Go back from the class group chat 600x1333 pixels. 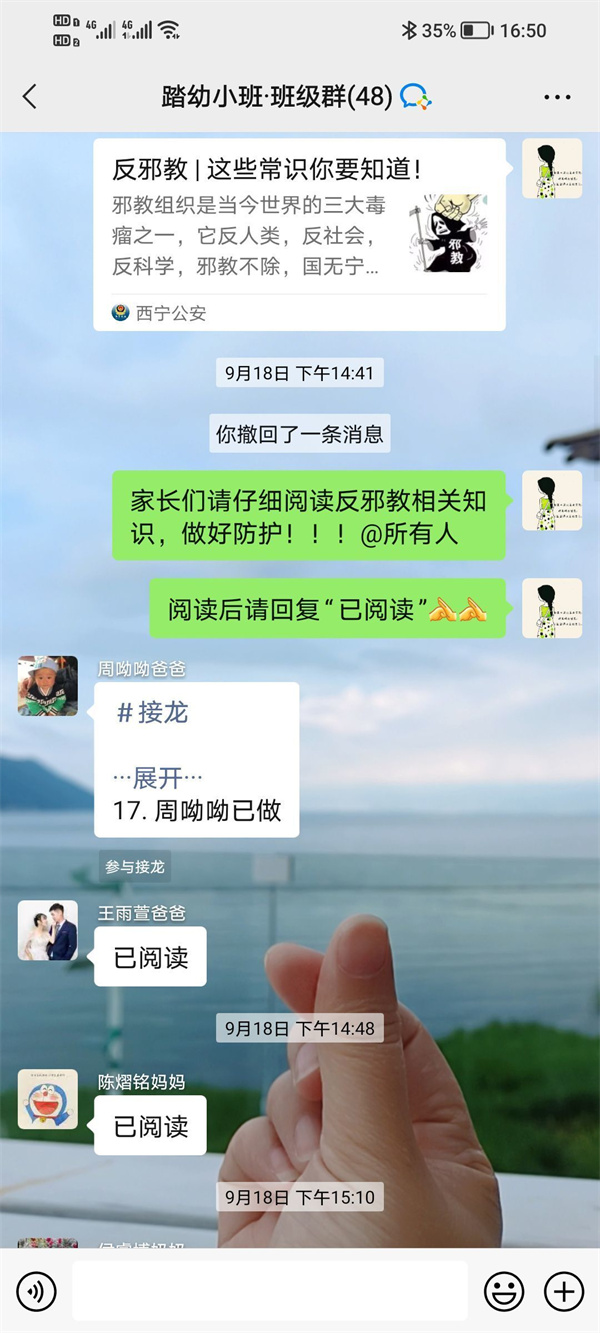point(30,97)
